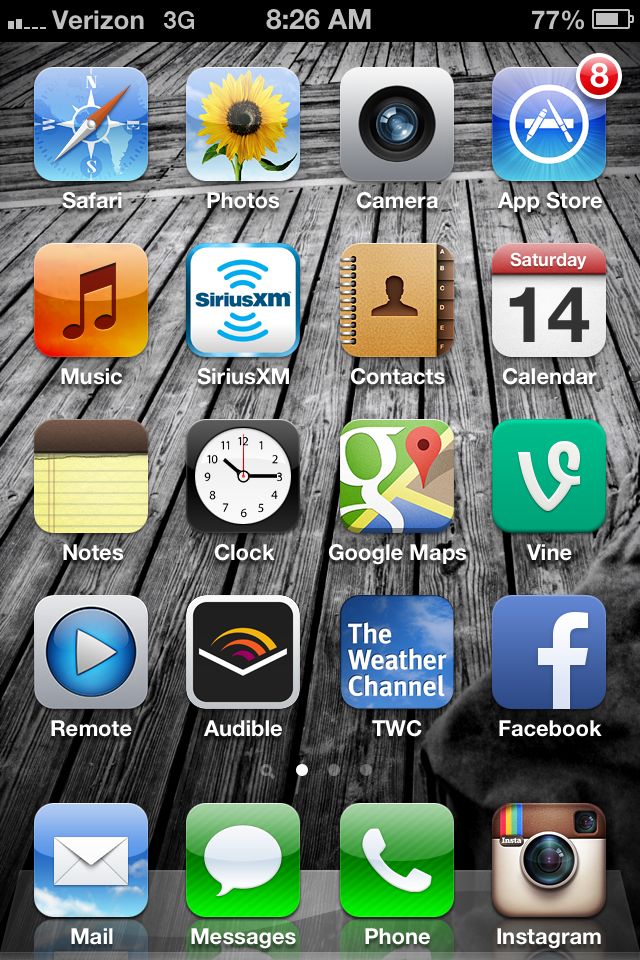
Task: Open the Vine app
Action: 549,476
